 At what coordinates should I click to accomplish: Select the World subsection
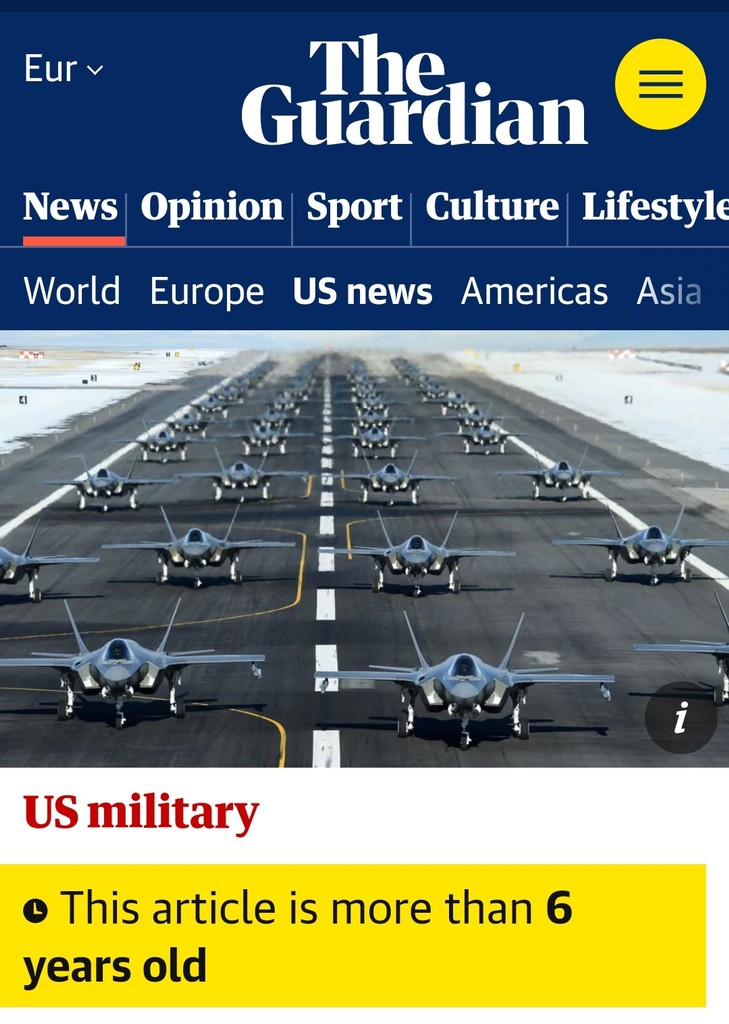click(71, 292)
